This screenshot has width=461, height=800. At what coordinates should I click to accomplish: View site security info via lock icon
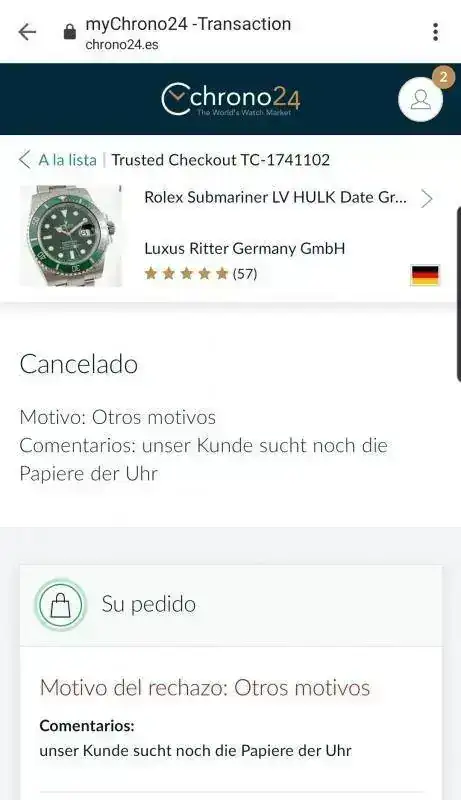point(70,33)
